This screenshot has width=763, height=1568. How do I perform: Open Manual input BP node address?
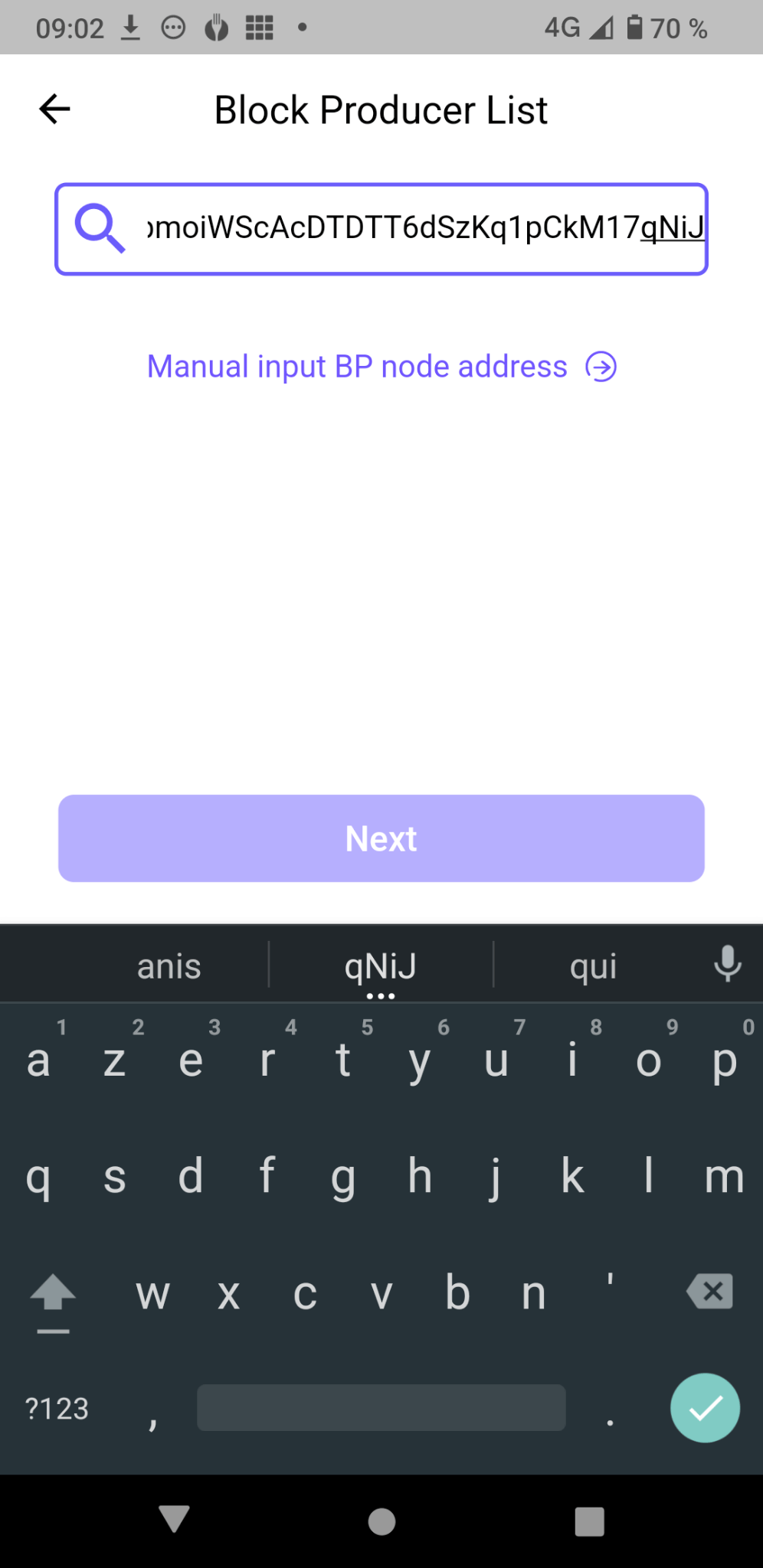pyautogui.click(x=381, y=367)
